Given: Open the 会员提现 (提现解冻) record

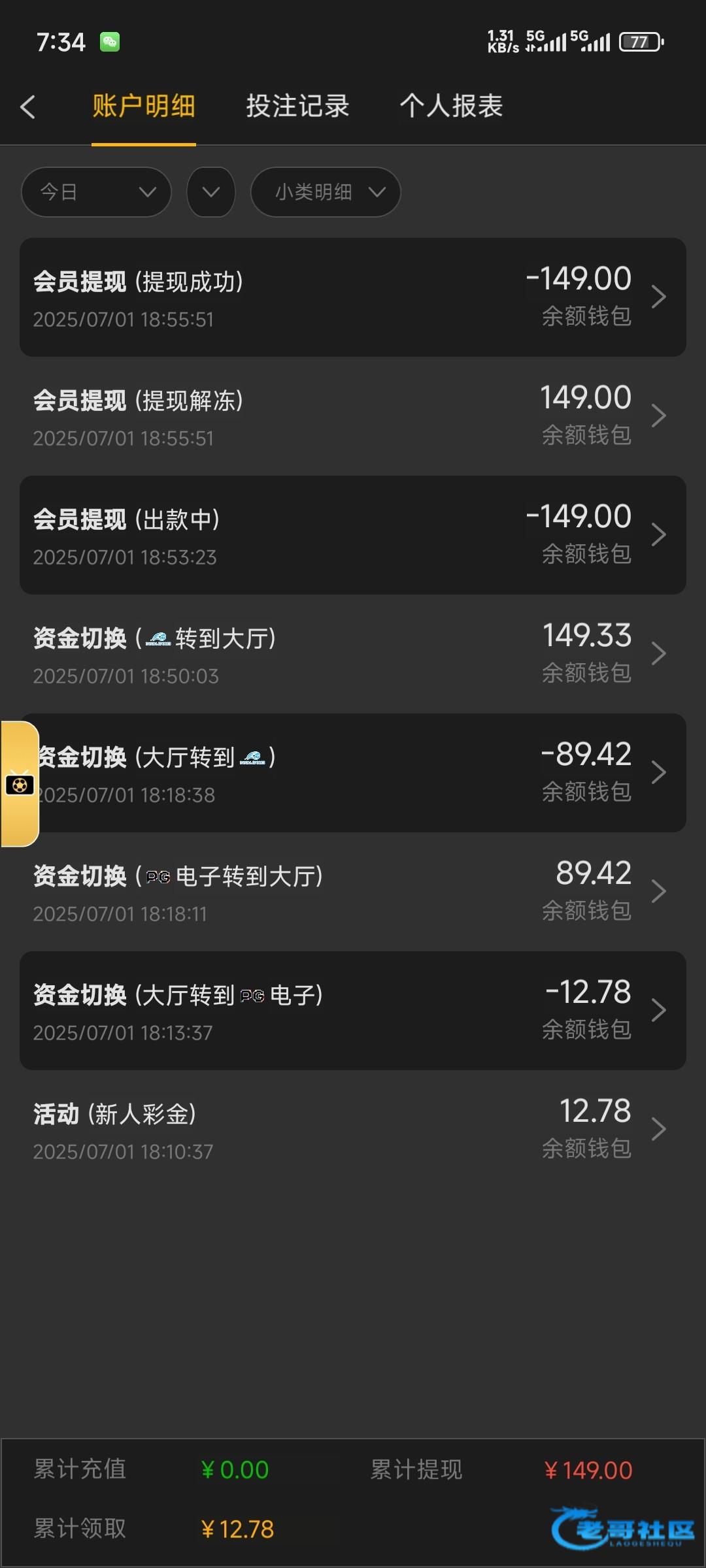Looking at the screenshot, I should 353,416.
